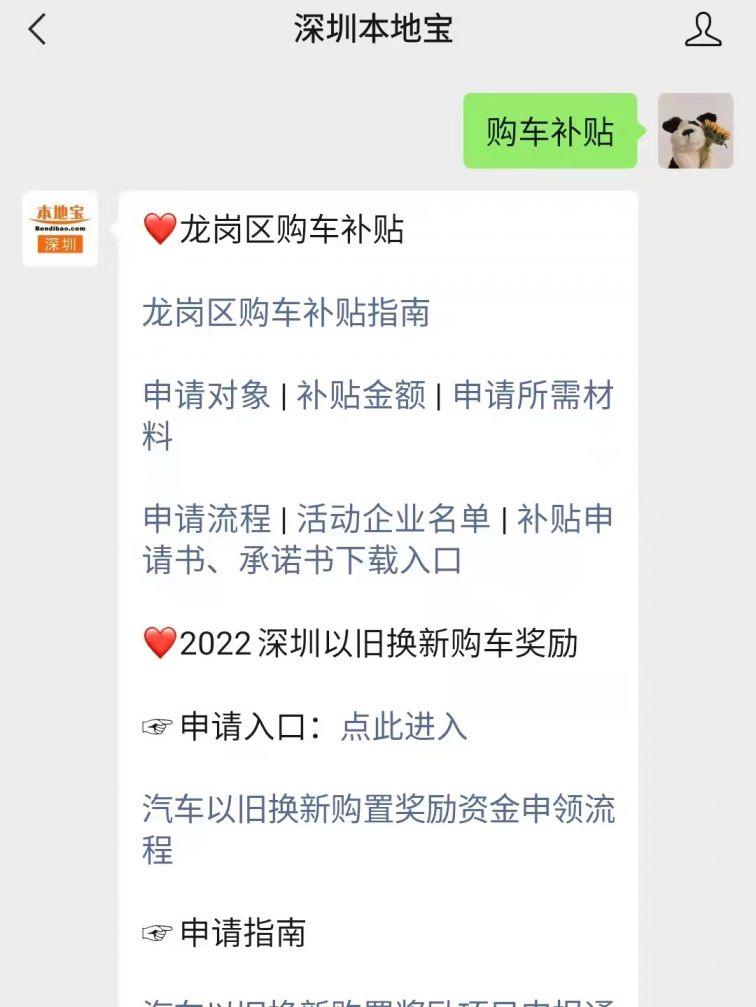Tap 深圳本地宝 account avatar
The height and width of the screenshot is (1007, 756).
click(60, 228)
